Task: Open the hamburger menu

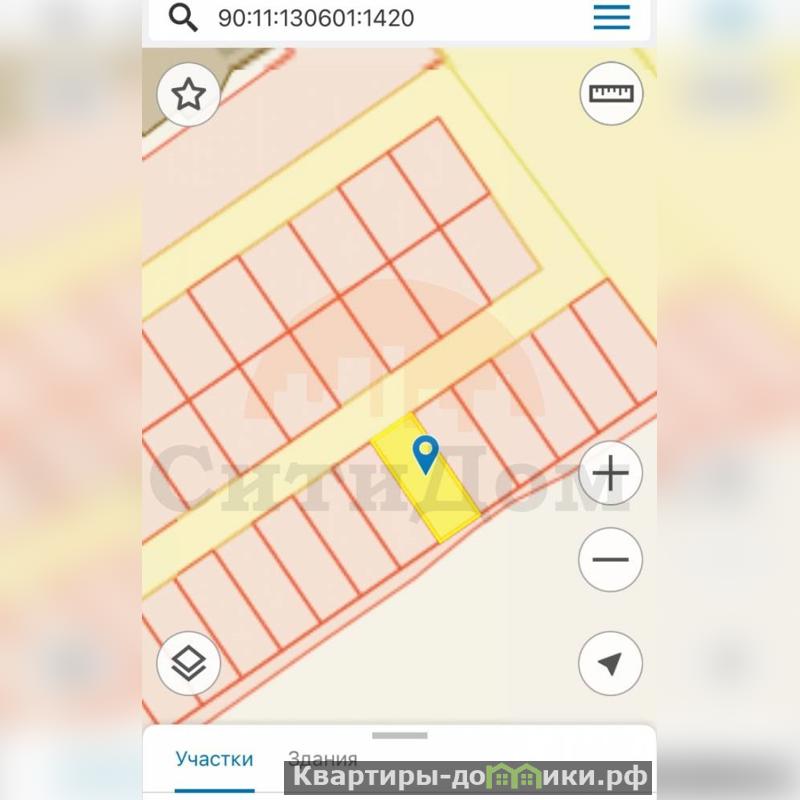Action: pos(611,17)
